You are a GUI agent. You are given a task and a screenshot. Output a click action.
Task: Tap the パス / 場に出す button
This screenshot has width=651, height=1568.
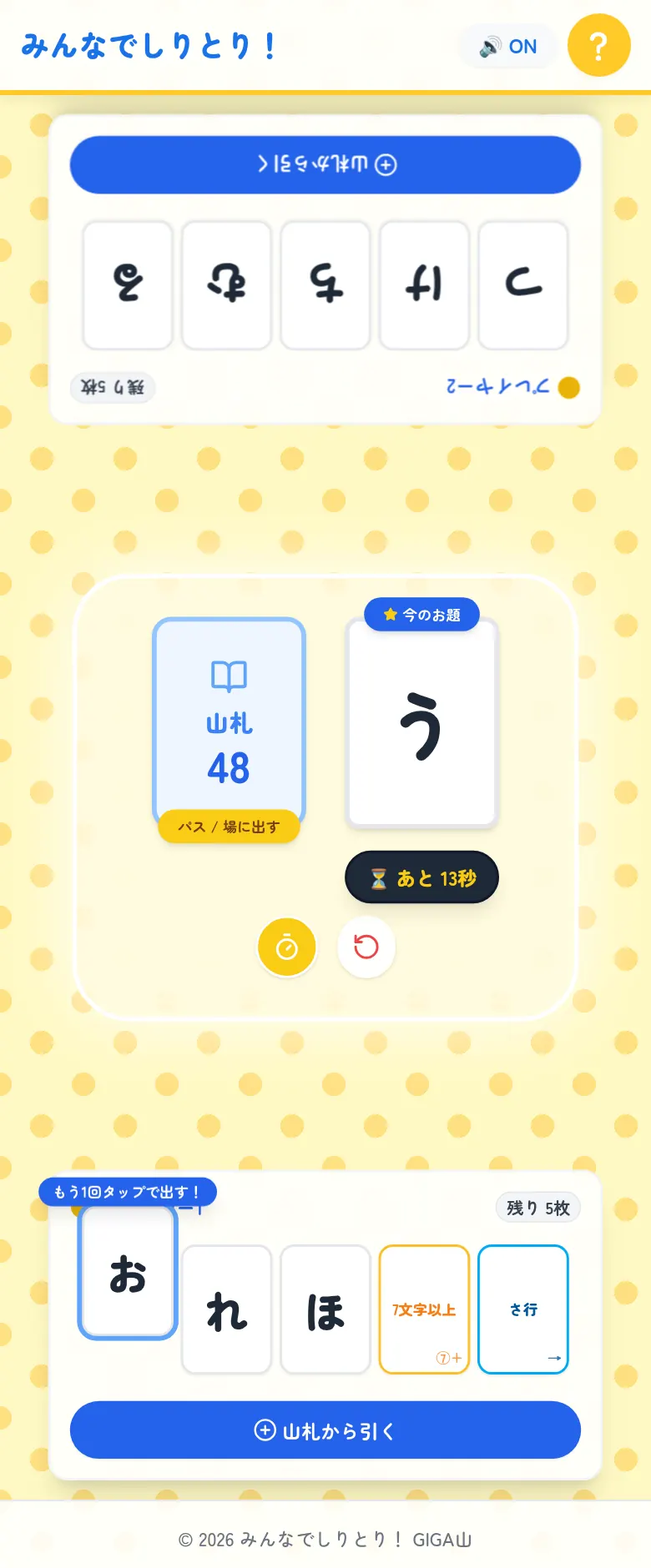coord(229,827)
